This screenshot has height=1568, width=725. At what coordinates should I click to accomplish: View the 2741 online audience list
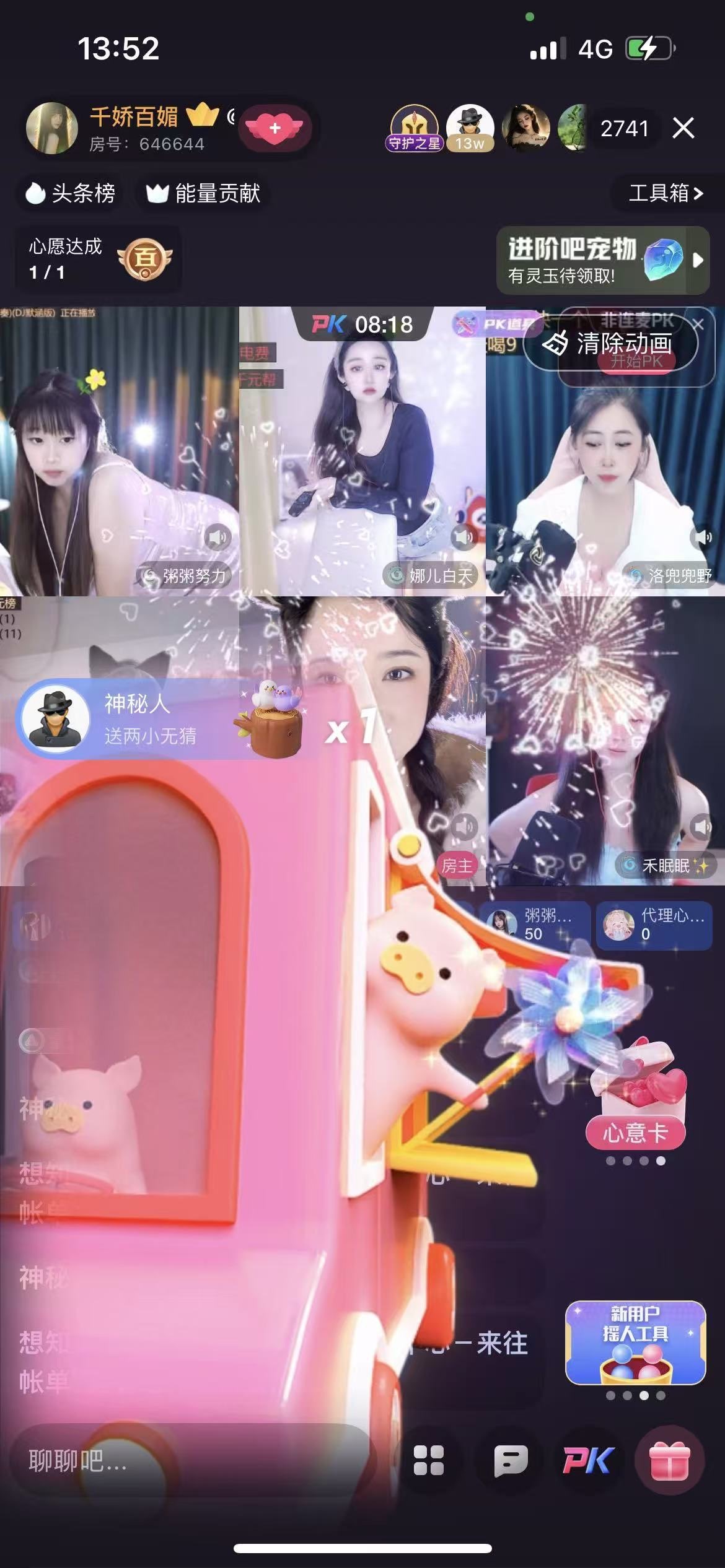point(624,129)
